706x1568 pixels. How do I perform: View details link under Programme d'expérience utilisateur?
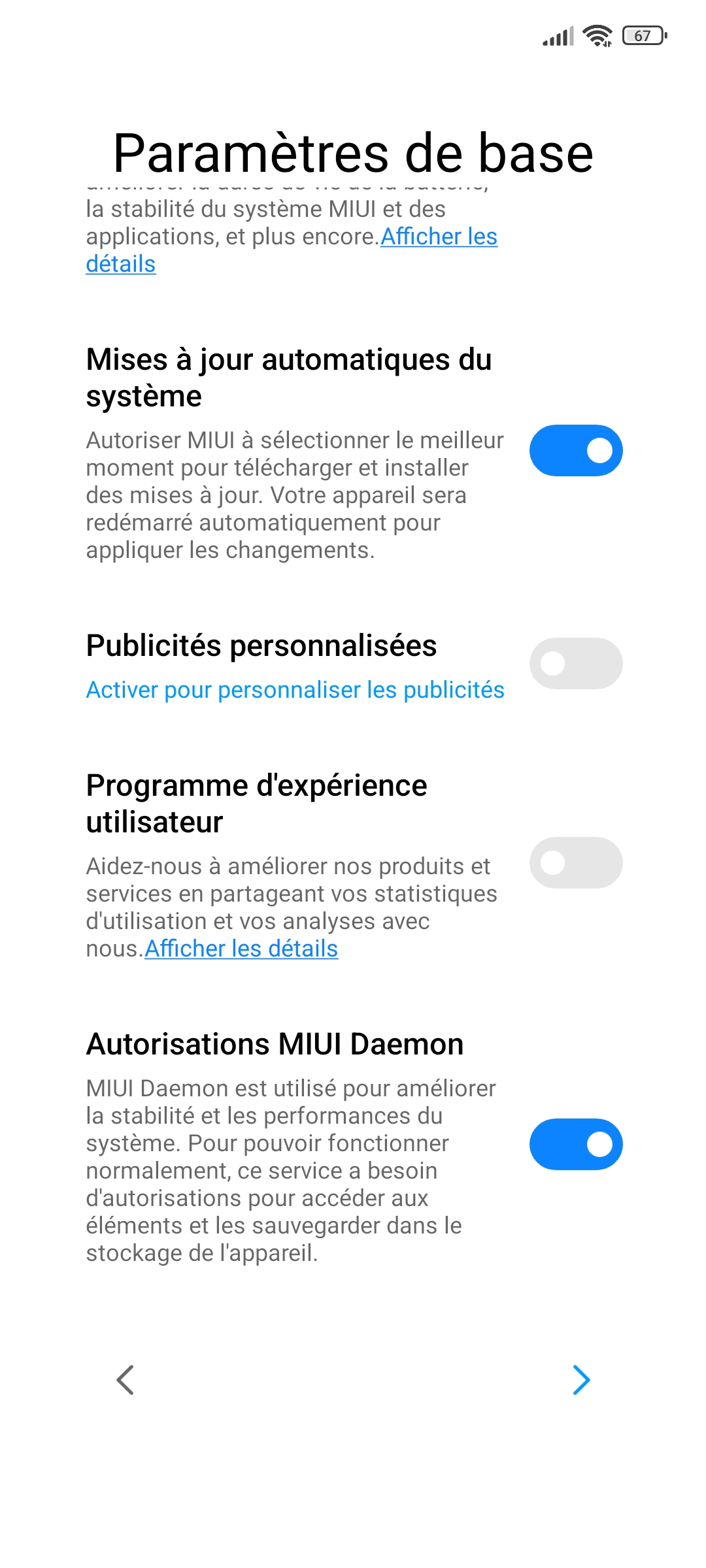pos(241,949)
